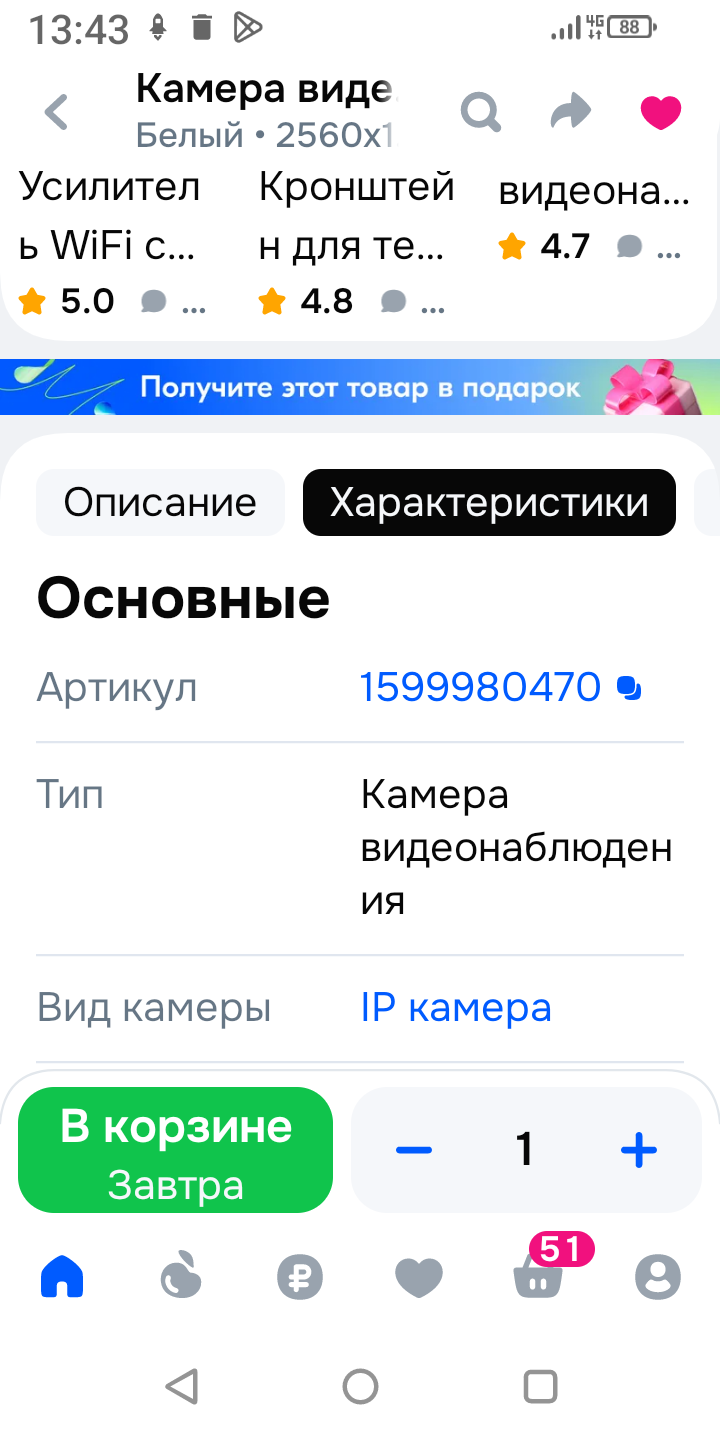Decrease quantity with the minus button

[413, 1150]
